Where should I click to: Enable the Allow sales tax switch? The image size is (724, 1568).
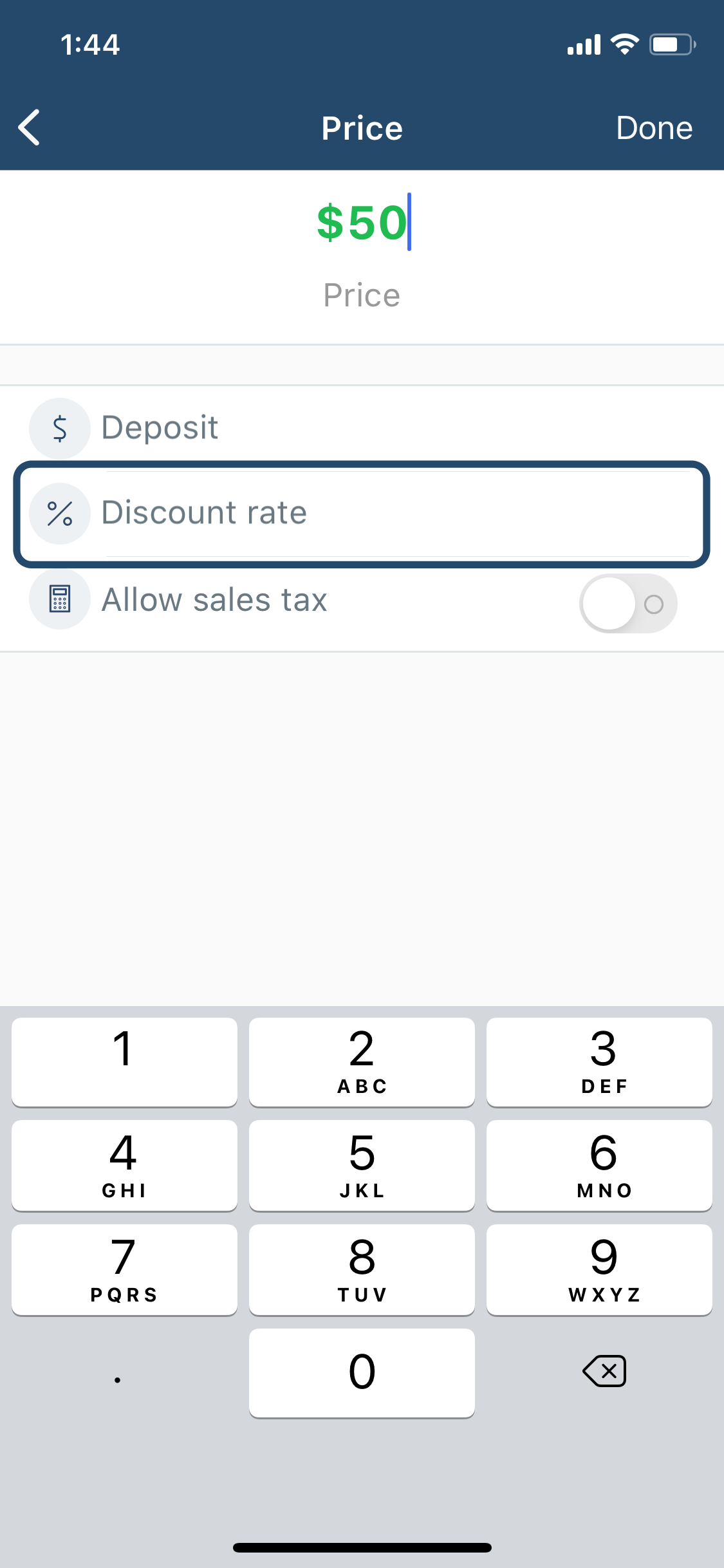click(x=627, y=603)
